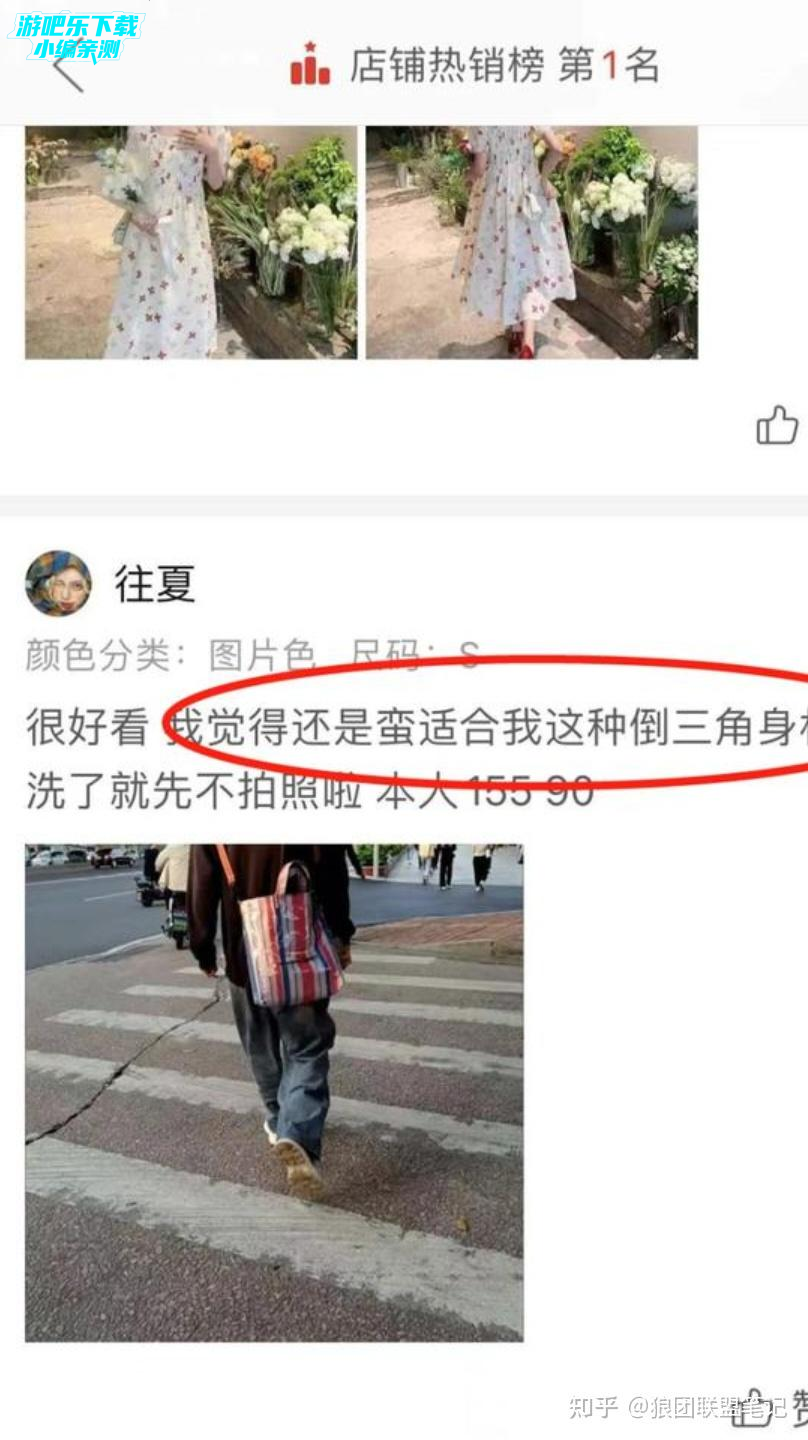Image resolution: width=808 pixels, height=1440 pixels.
Task: Open the right floral dress review photo
Action: [531, 242]
